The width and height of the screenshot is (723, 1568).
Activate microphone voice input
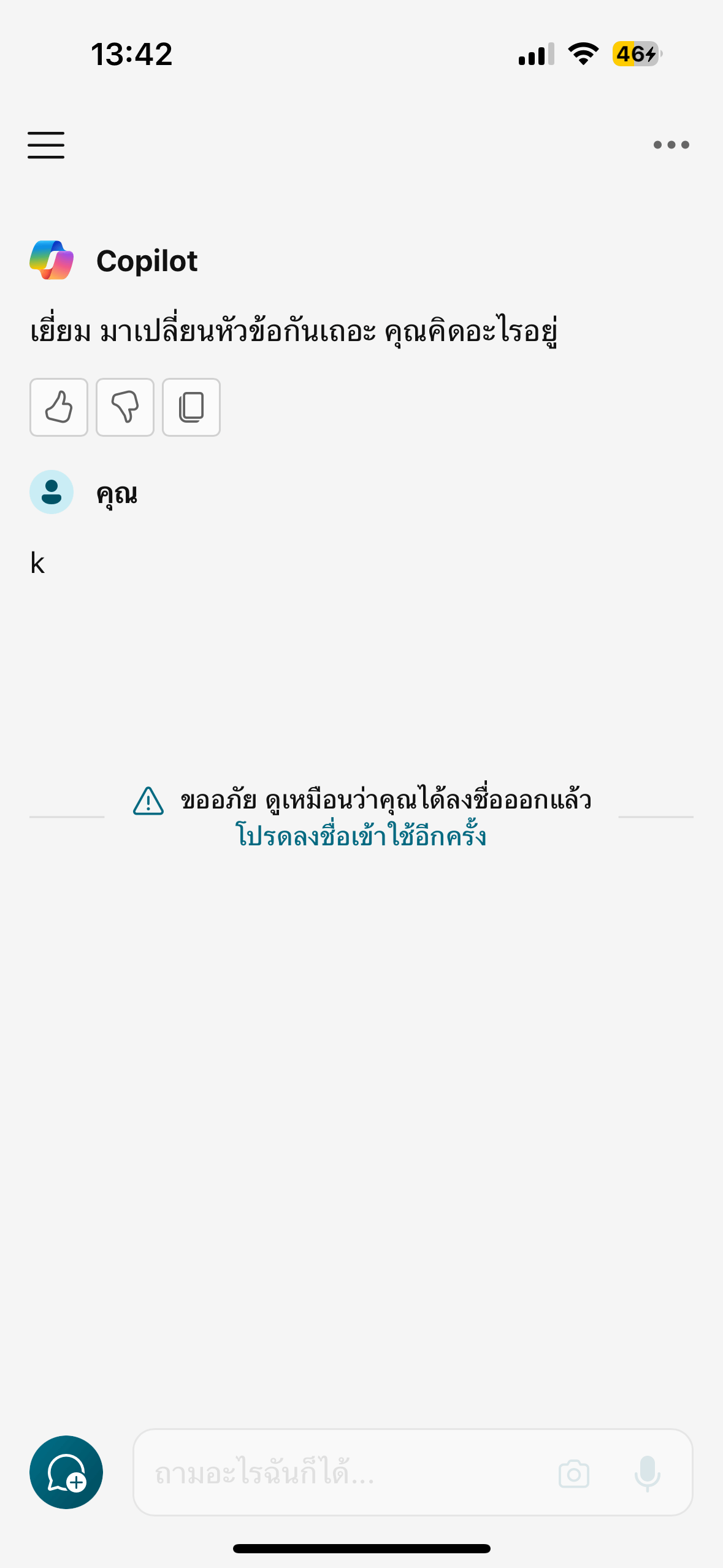(648, 1474)
